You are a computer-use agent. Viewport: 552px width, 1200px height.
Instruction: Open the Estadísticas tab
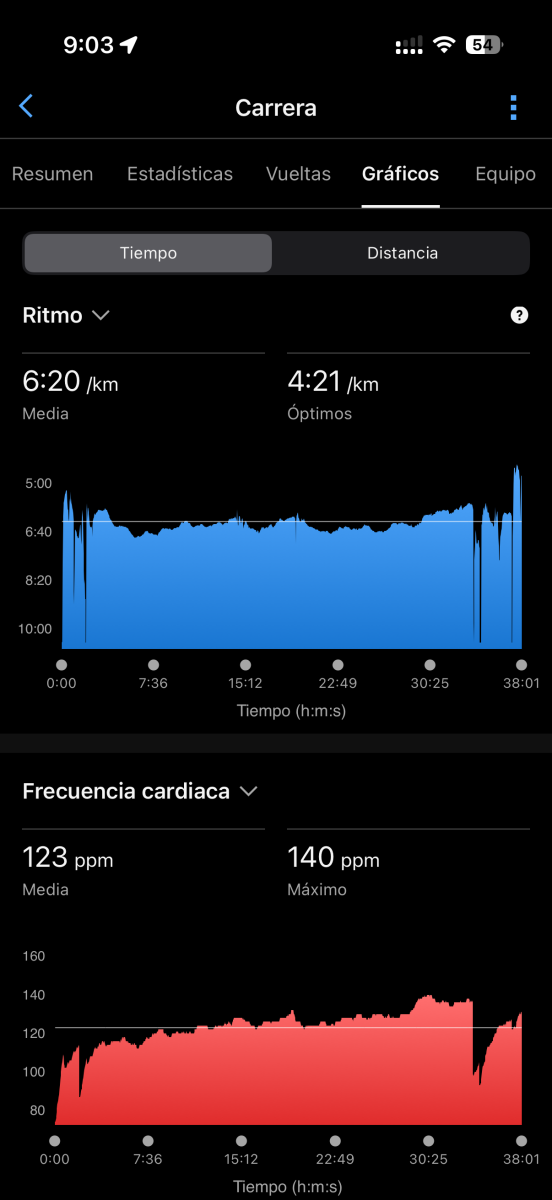[180, 174]
